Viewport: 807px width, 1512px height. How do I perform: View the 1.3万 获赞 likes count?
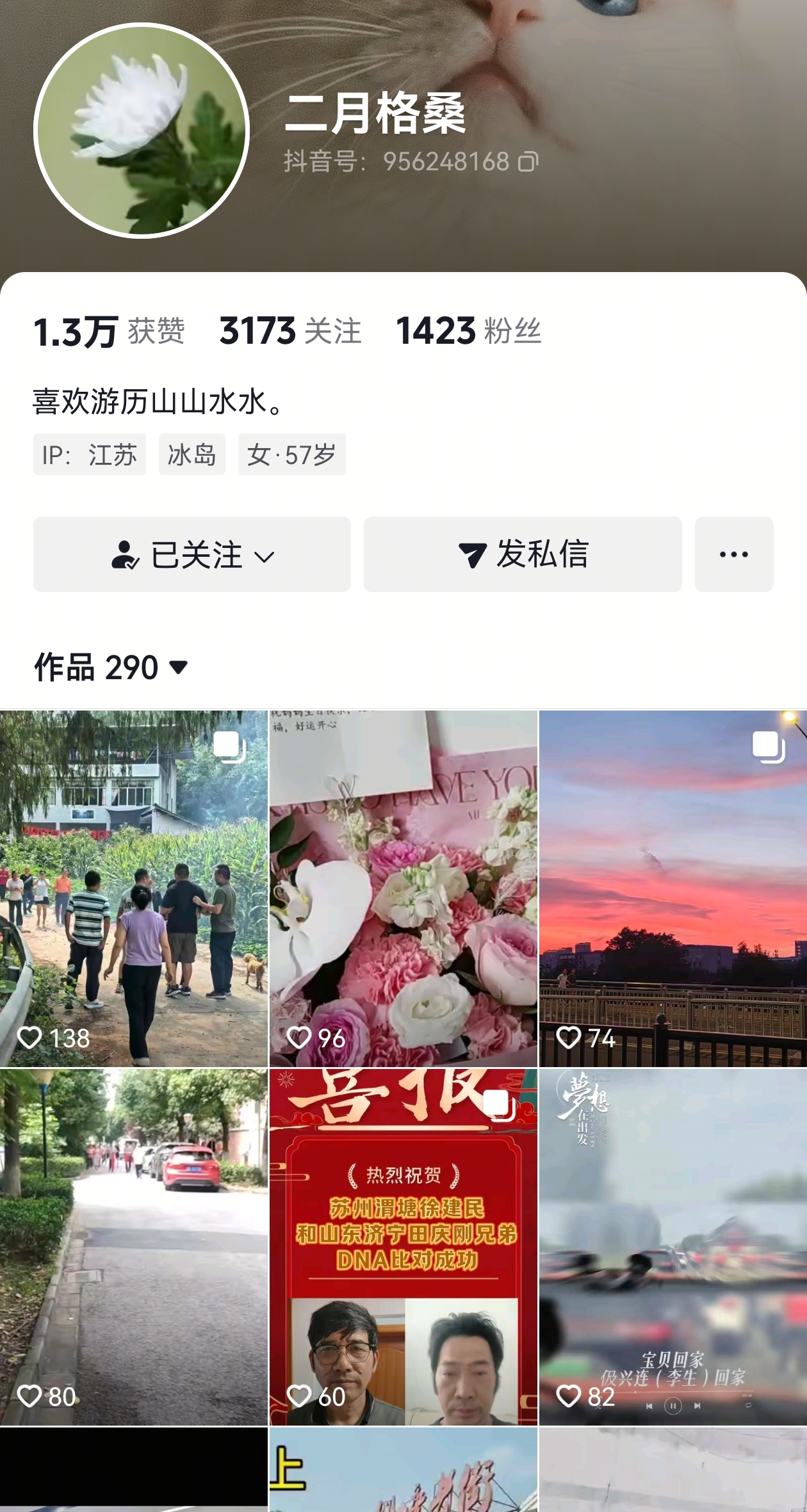click(109, 331)
